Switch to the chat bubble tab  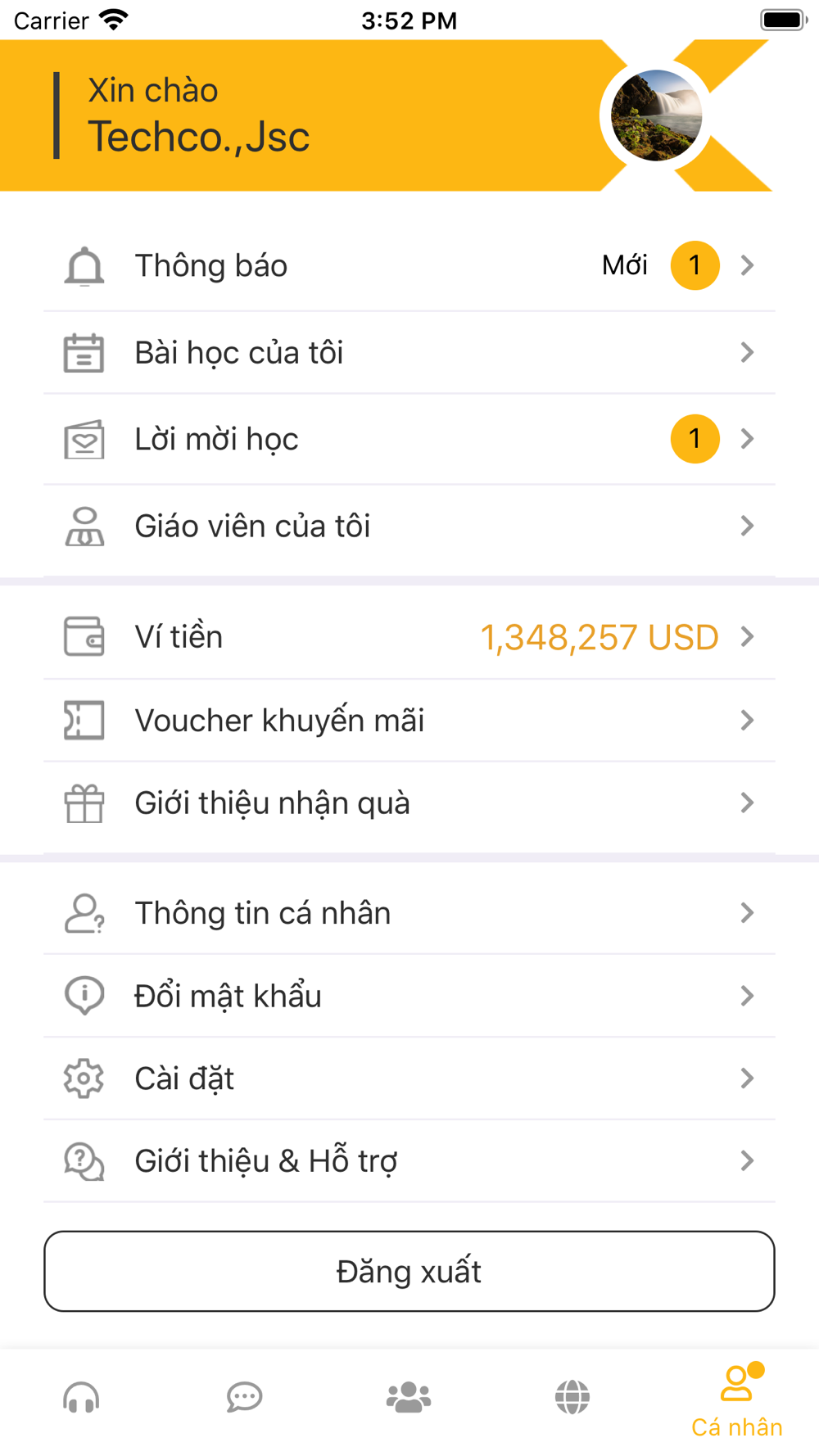tap(245, 1397)
